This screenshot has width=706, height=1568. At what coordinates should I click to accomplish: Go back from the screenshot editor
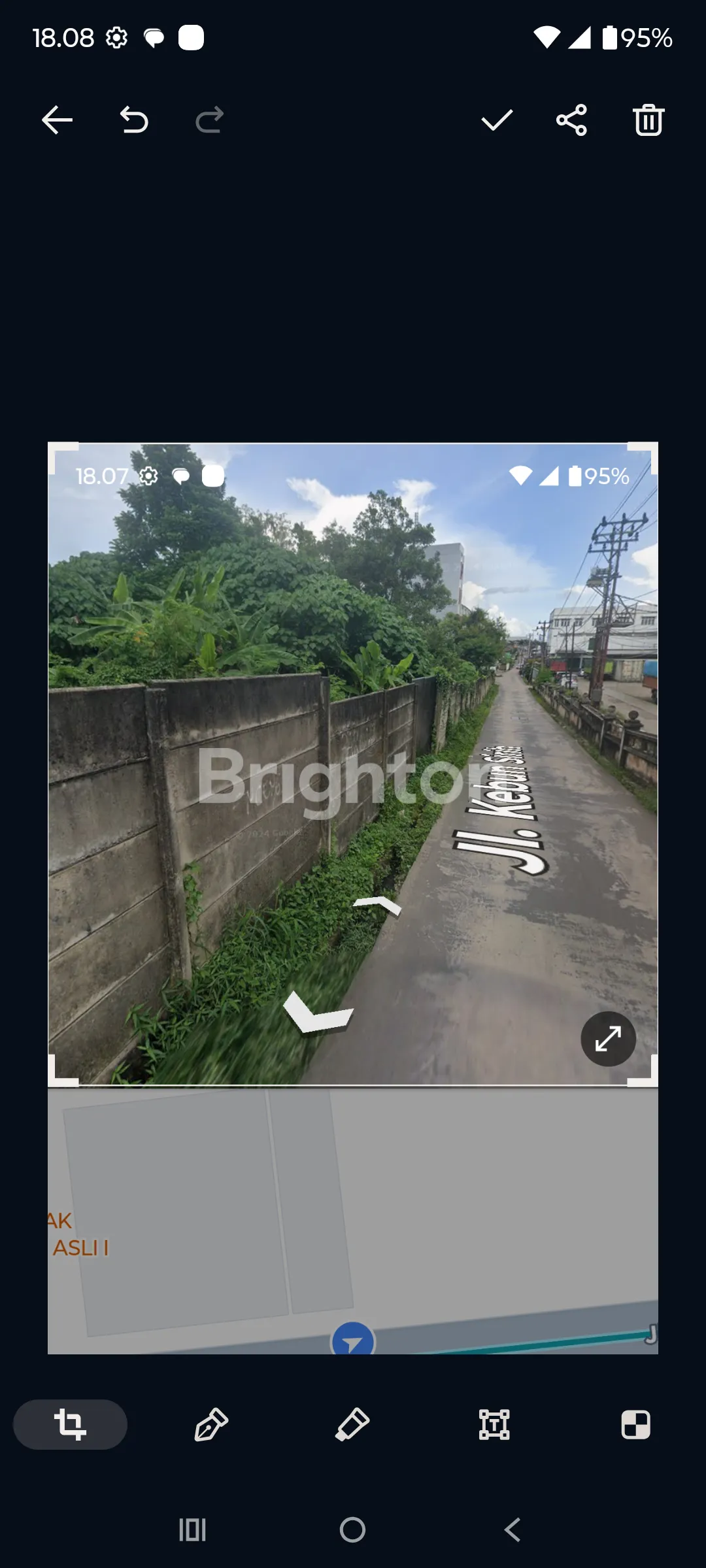pos(57,120)
